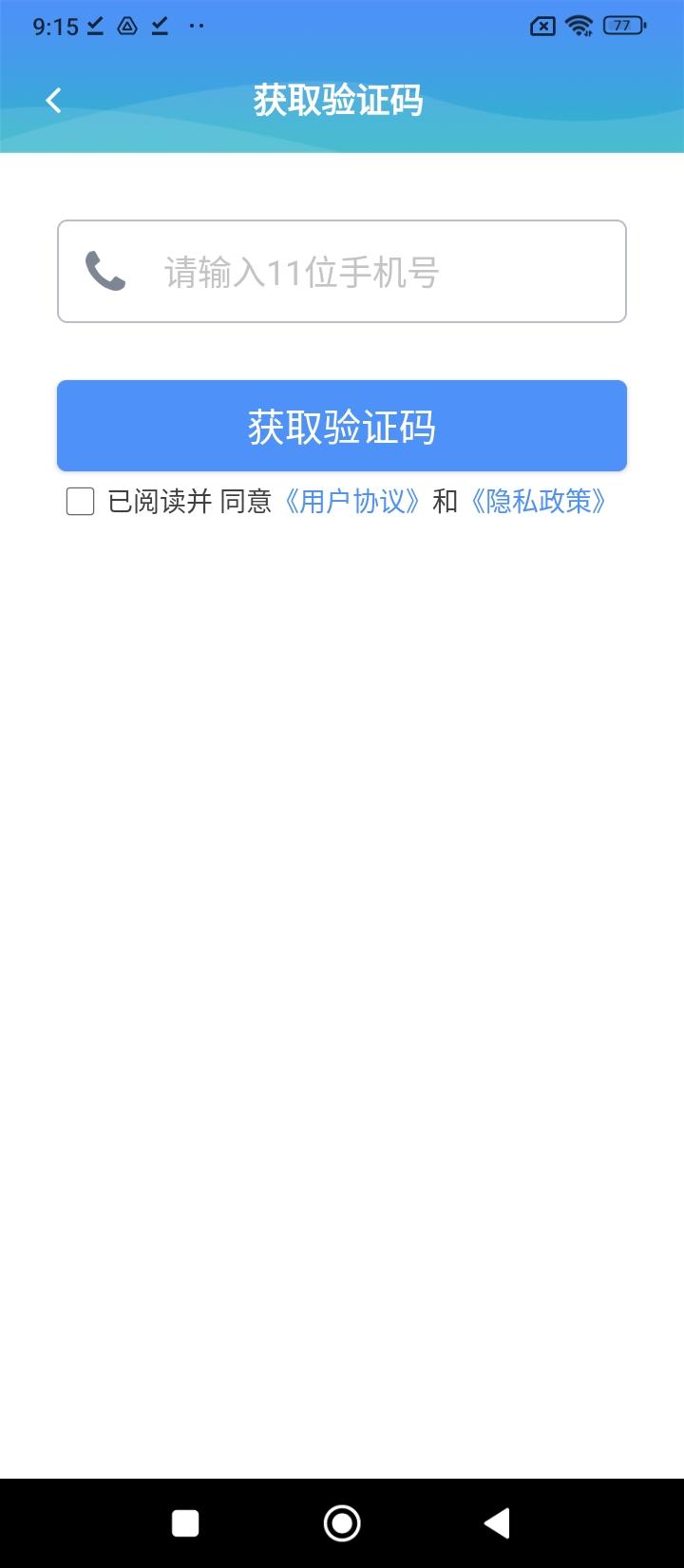Image resolution: width=684 pixels, height=1568 pixels.
Task: Tap the phone icon in the input field
Action: click(106, 272)
